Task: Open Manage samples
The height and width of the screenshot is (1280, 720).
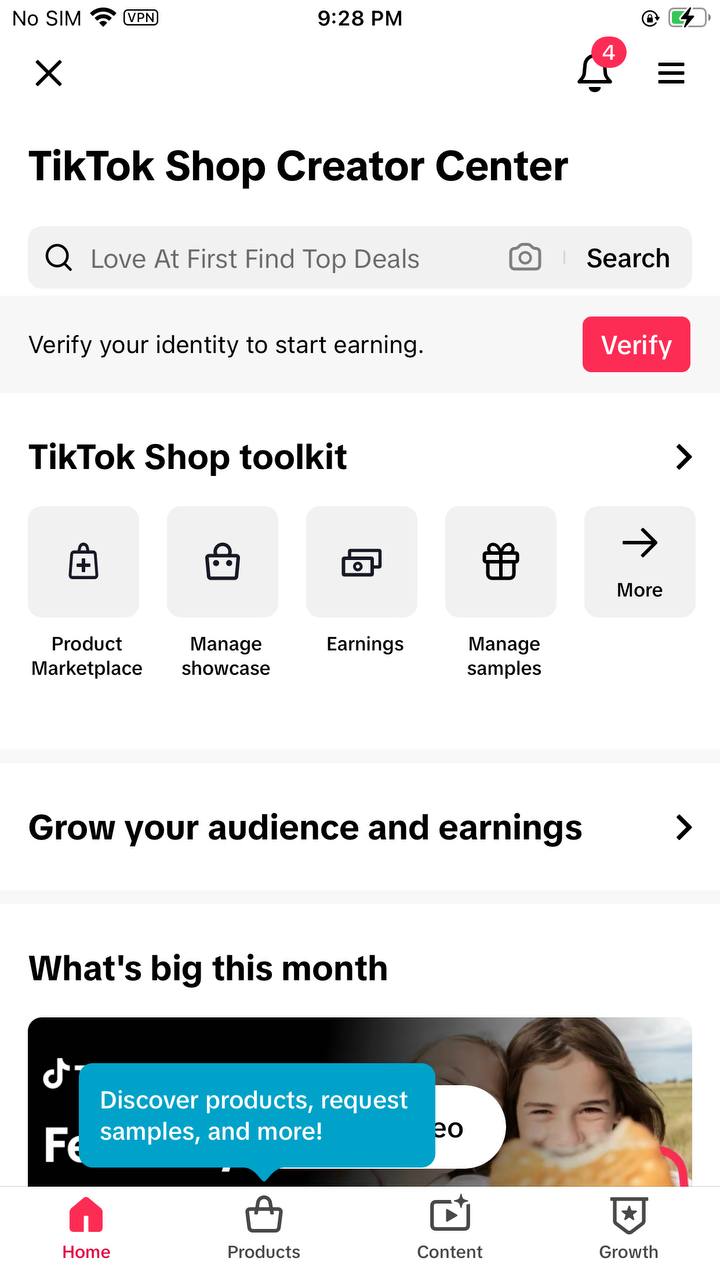Action: click(502, 592)
